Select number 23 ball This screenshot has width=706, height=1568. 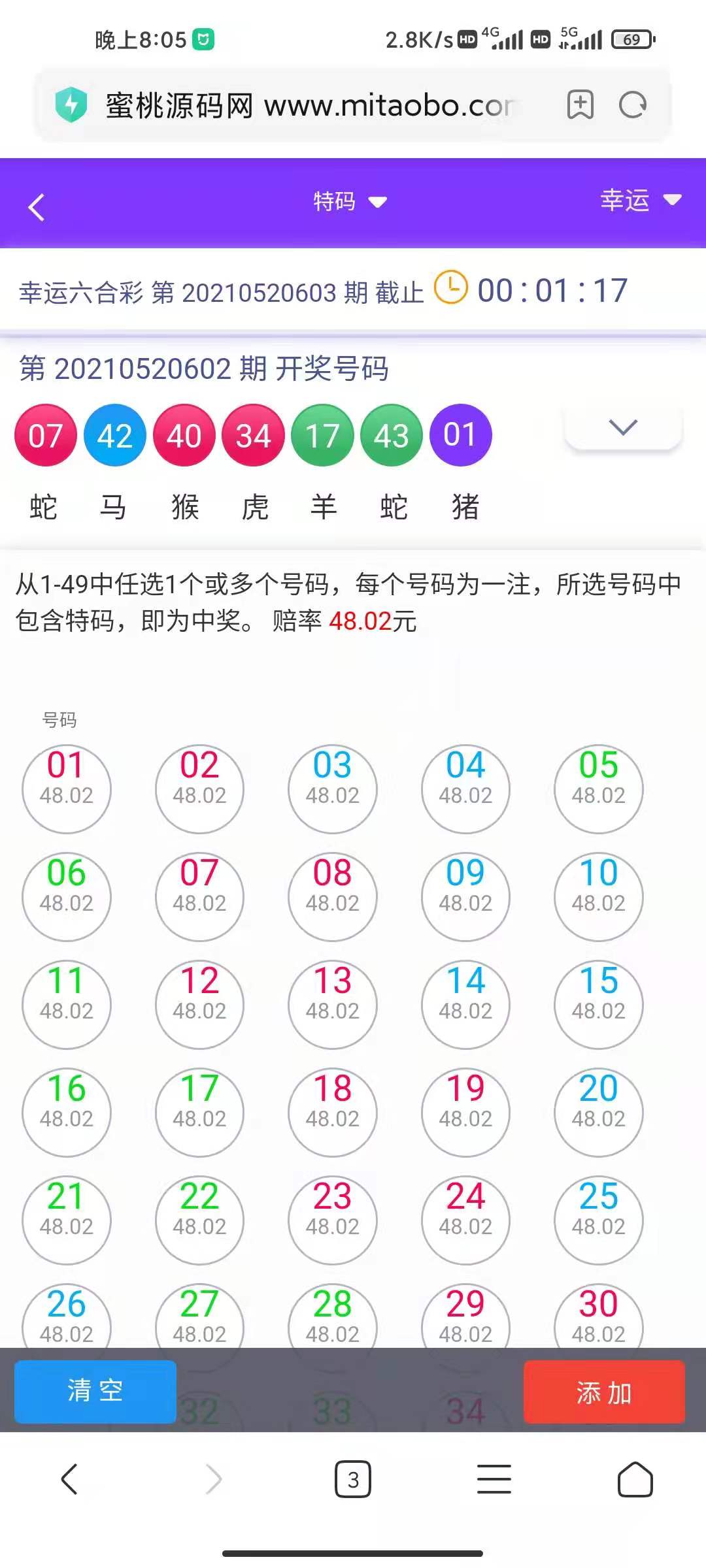tap(333, 1220)
